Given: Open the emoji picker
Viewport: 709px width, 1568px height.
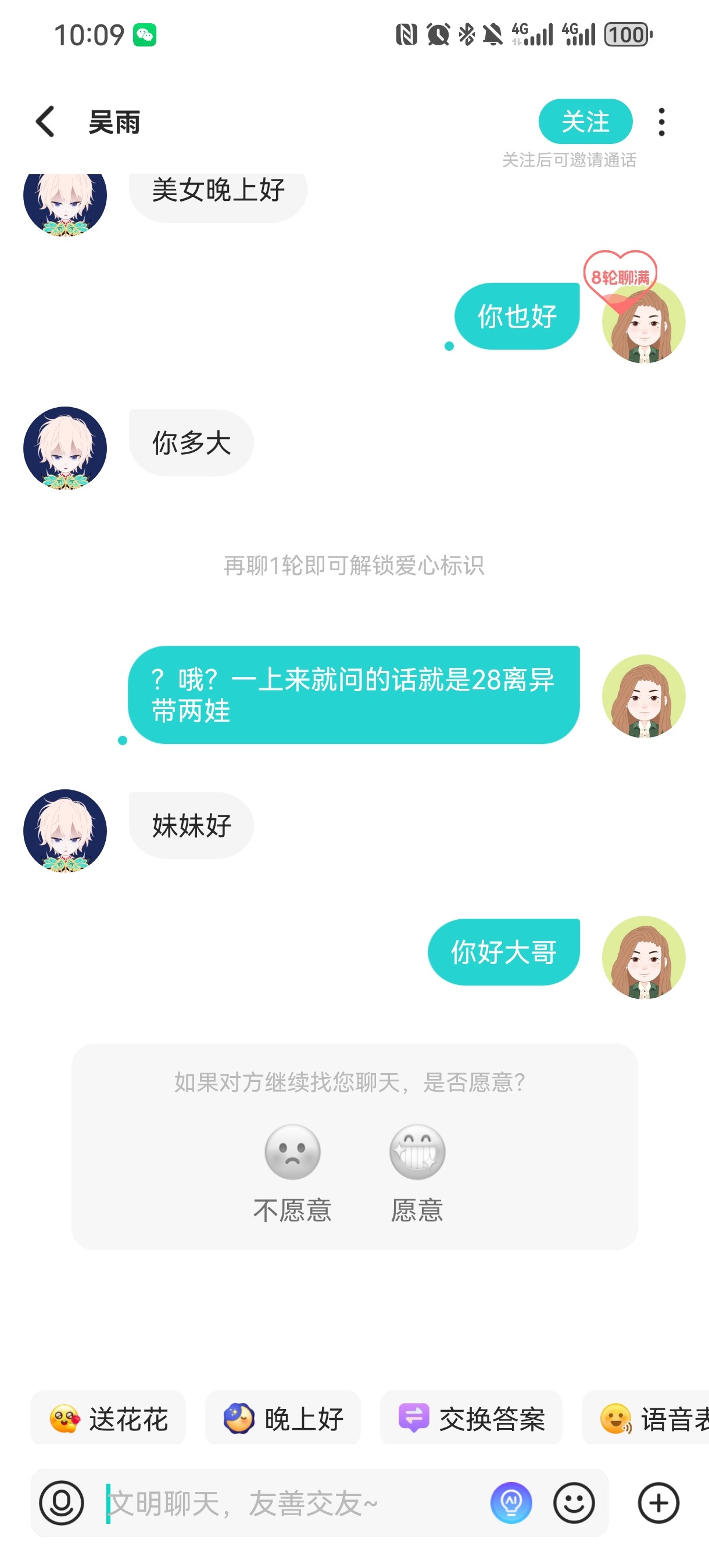Looking at the screenshot, I should [x=574, y=1503].
